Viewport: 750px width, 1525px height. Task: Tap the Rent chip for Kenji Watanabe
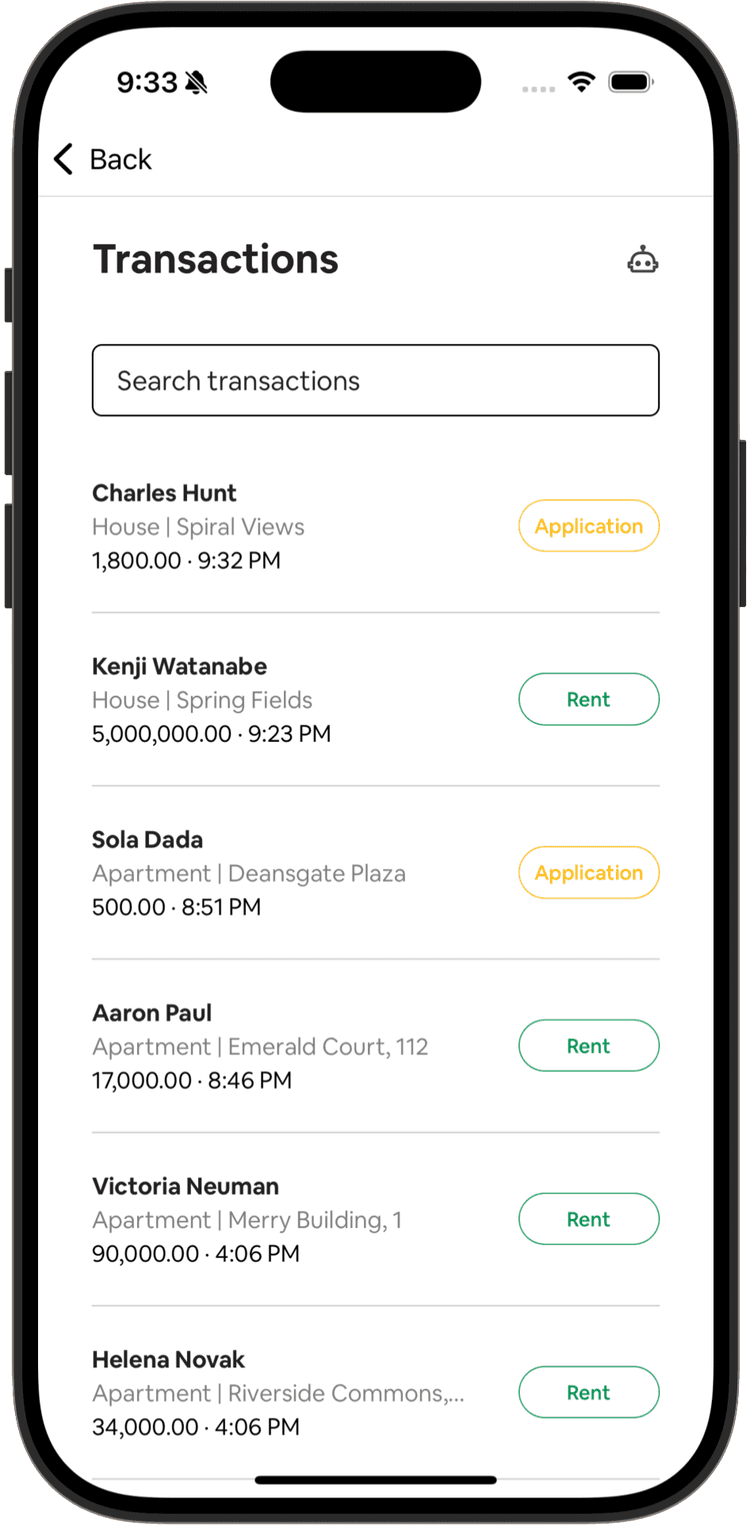pyautogui.click(x=588, y=699)
